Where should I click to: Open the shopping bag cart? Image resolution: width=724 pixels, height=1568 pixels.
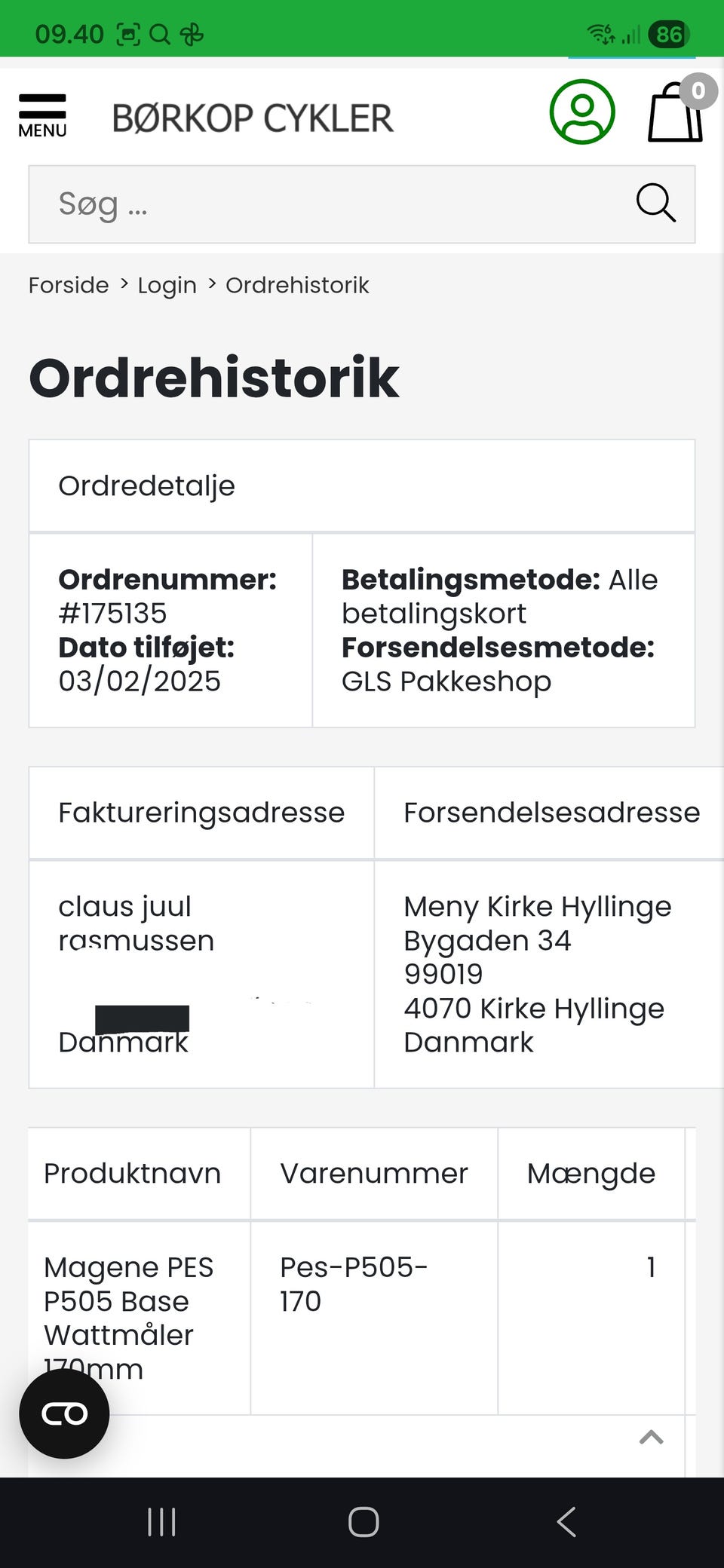[x=673, y=115]
